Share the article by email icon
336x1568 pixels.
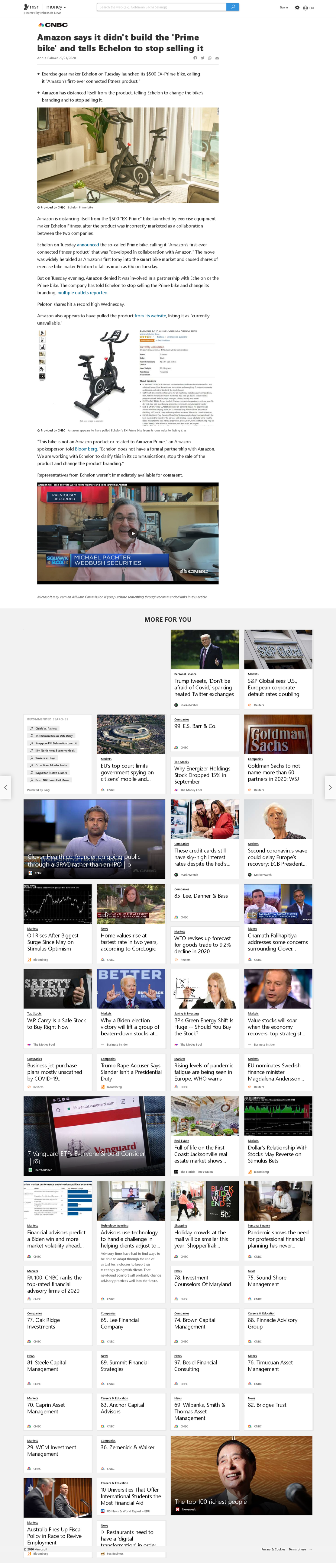pyautogui.click(x=217, y=58)
